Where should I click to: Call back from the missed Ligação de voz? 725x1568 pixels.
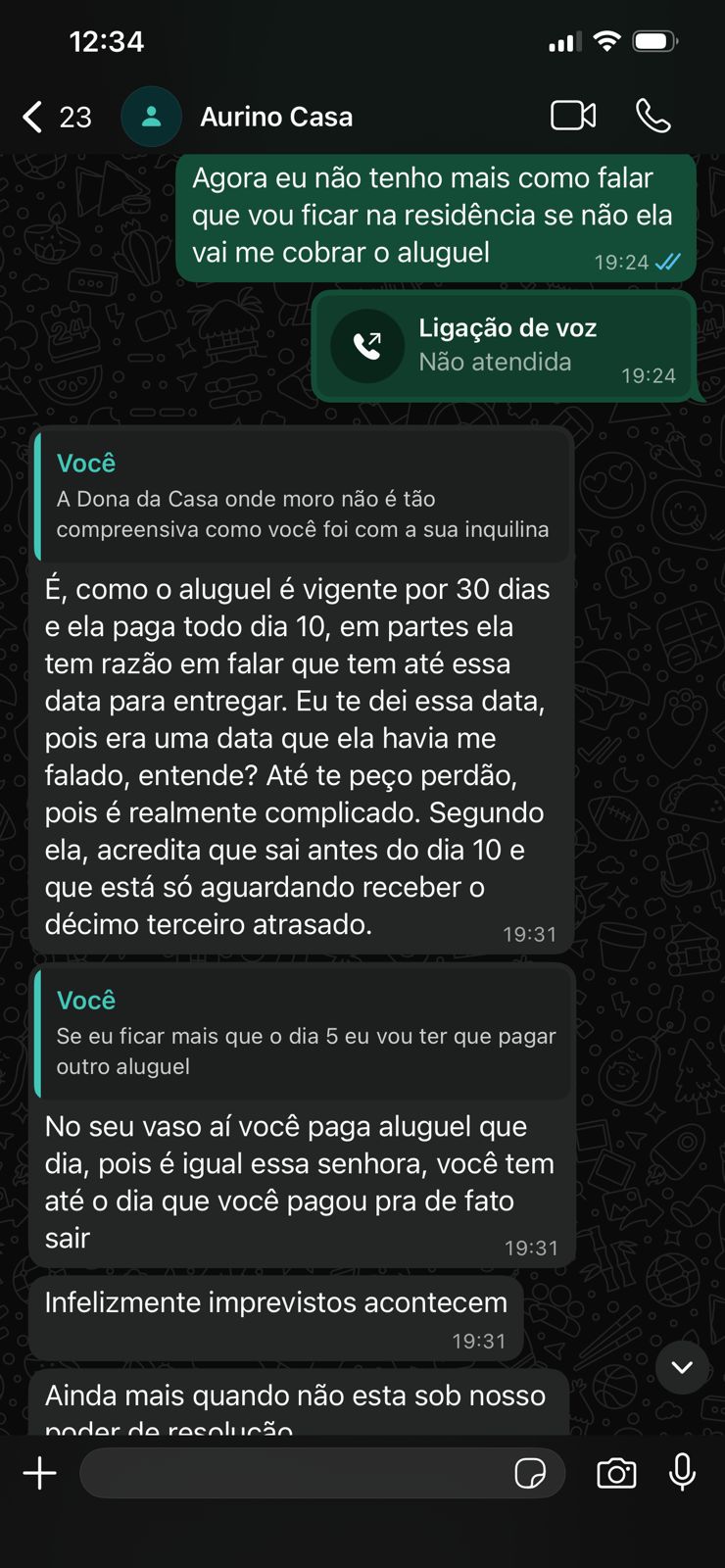368,345
